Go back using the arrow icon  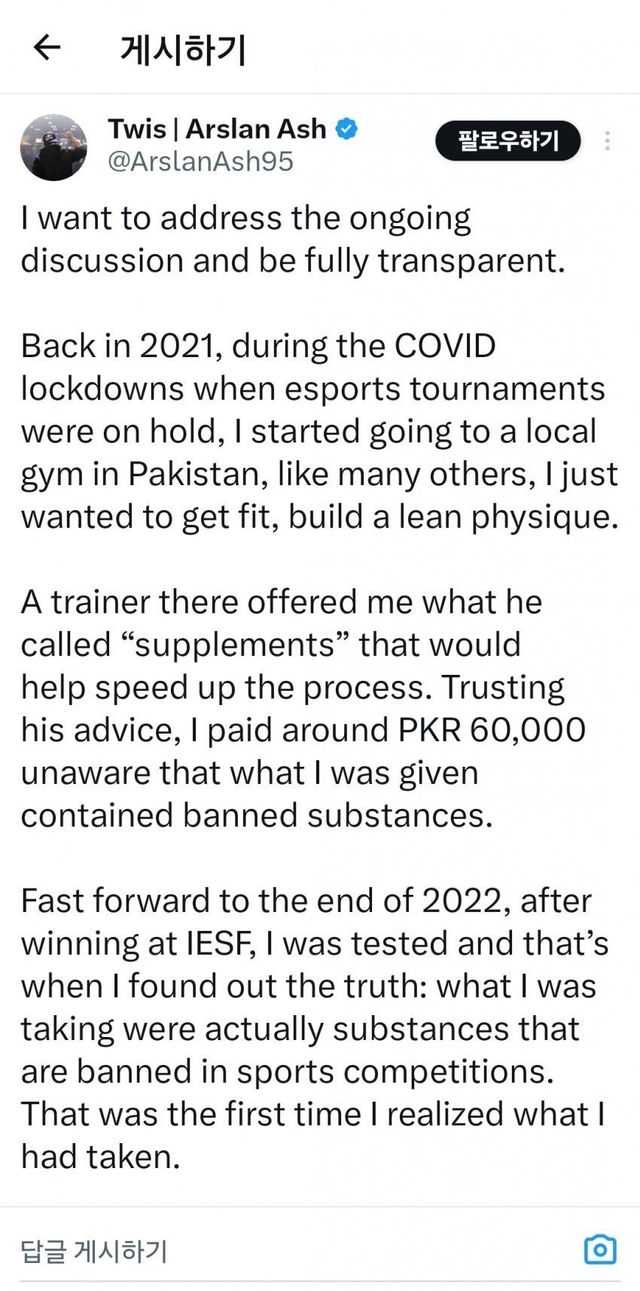point(47,47)
